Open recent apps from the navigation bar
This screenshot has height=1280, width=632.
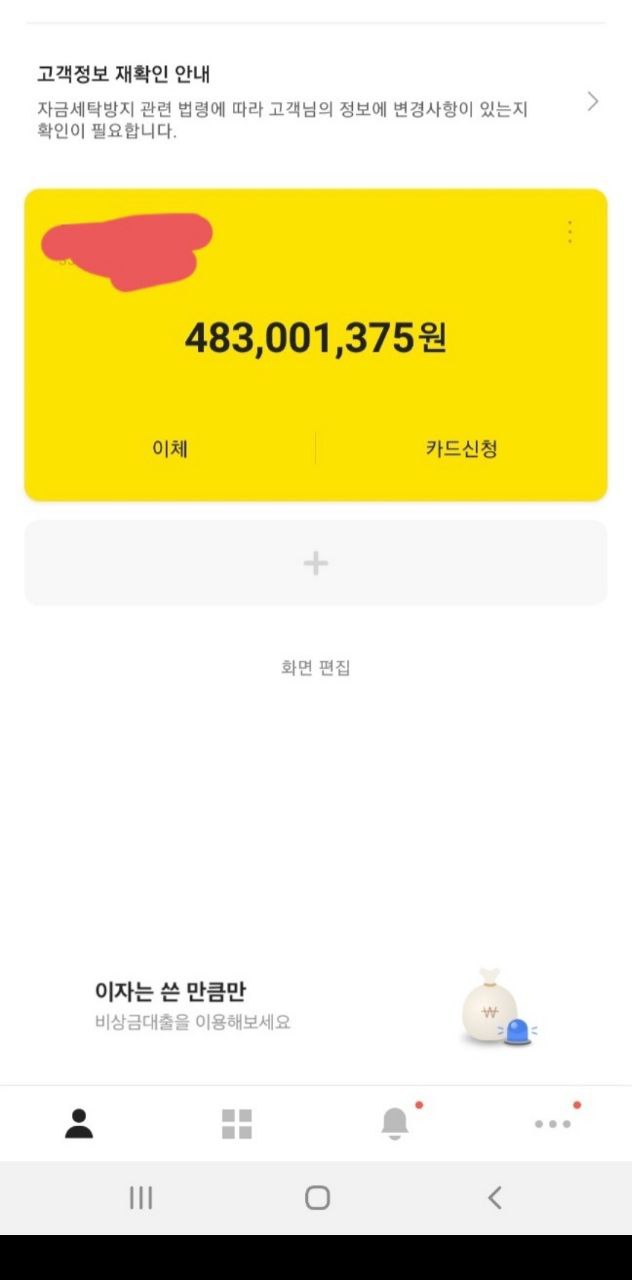pos(141,1197)
